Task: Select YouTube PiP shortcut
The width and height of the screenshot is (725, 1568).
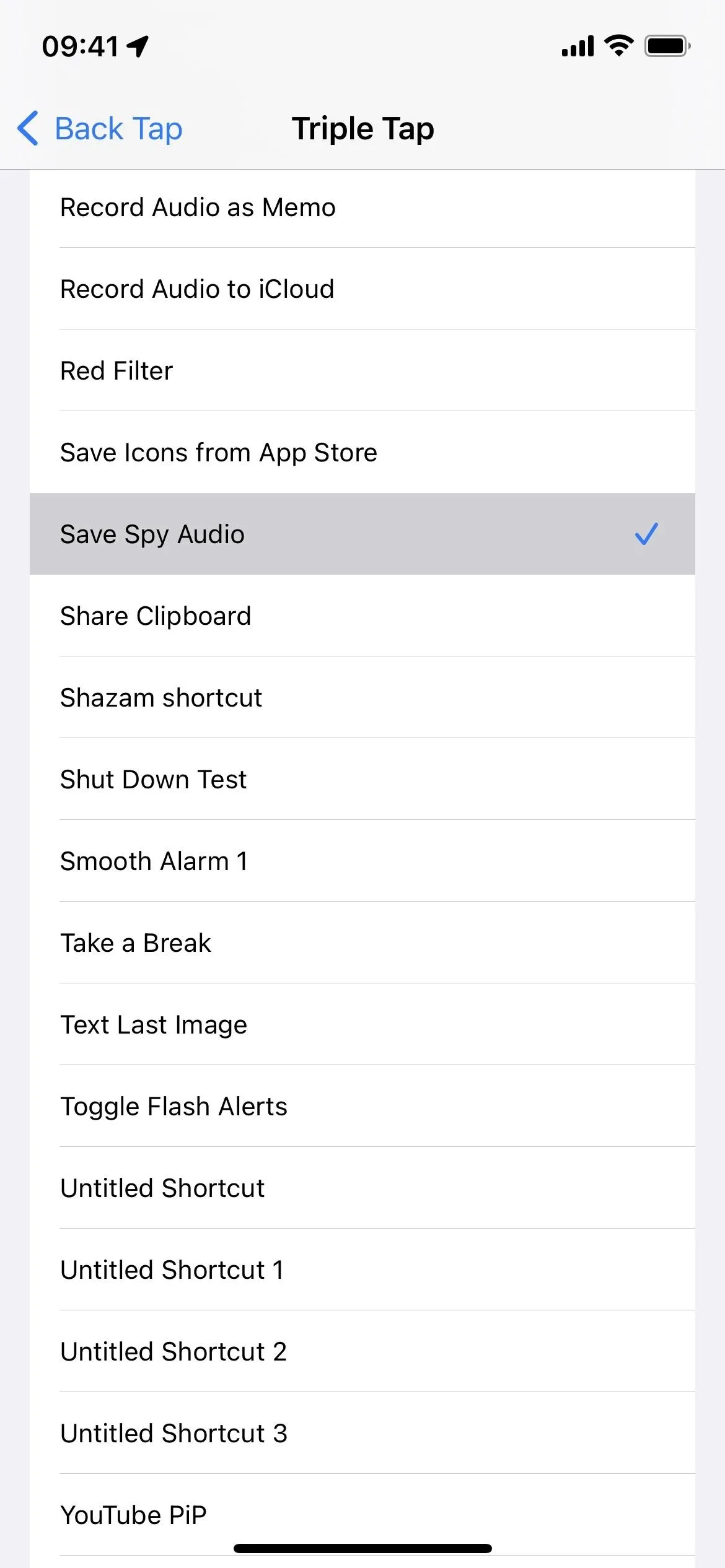Action: click(x=362, y=1515)
